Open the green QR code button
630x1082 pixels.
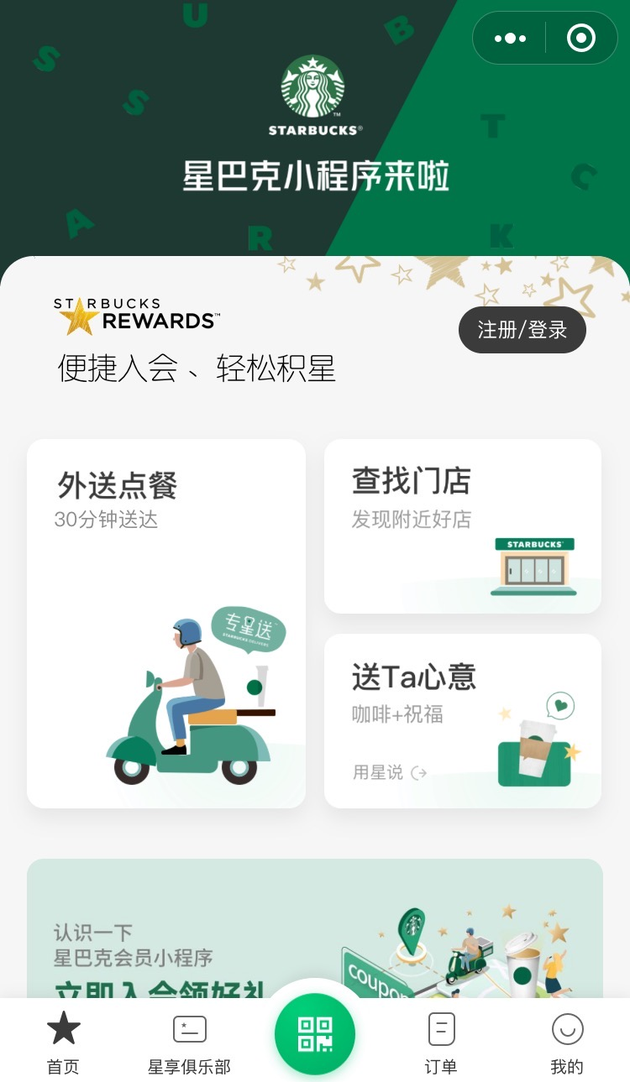(x=315, y=1033)
